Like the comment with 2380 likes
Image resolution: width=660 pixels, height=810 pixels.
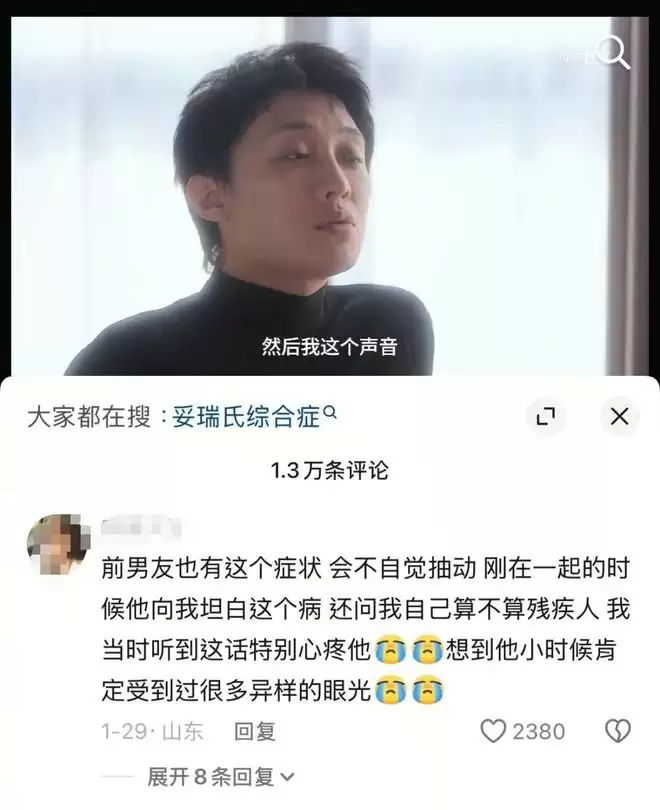(495, 732)
